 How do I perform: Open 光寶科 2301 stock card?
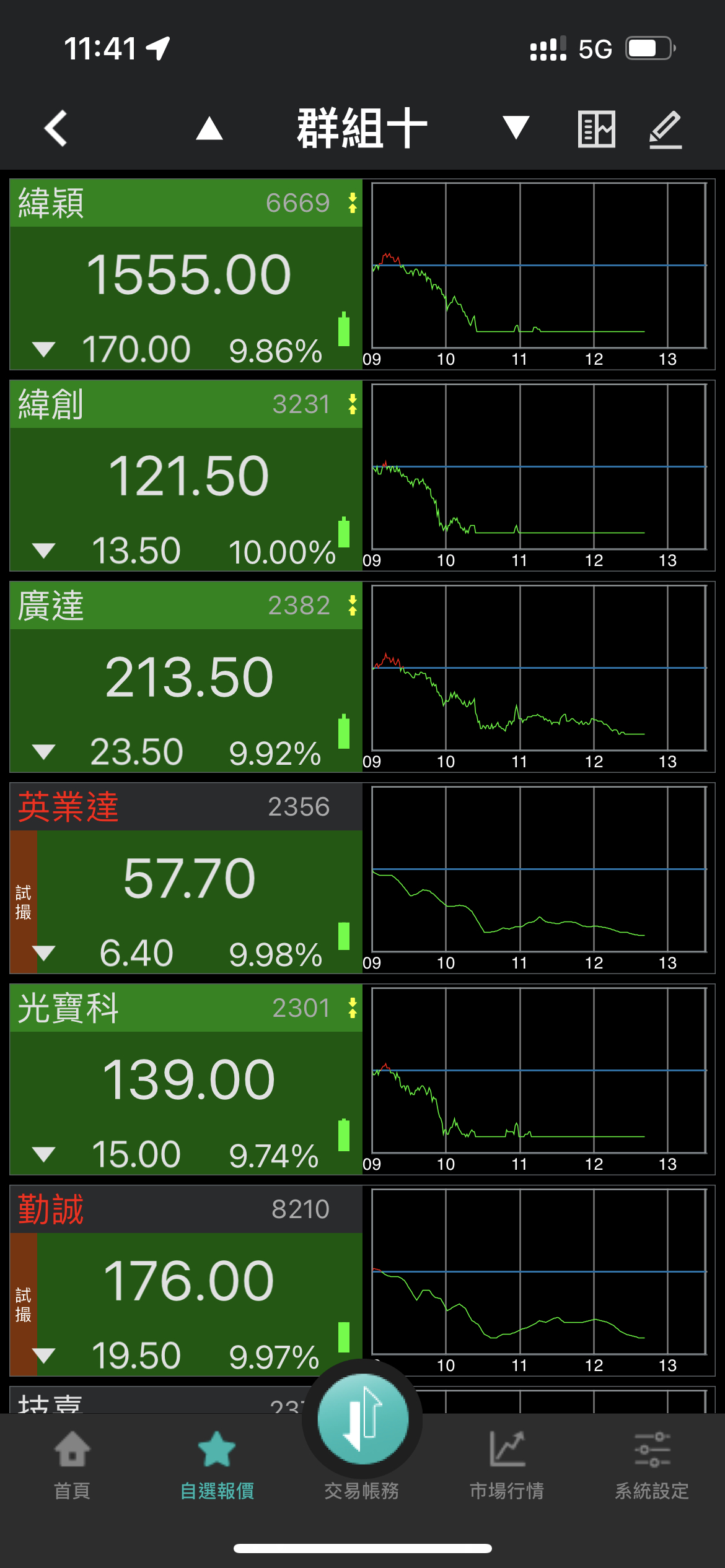pyautogui.click(x=186, y=1079)
